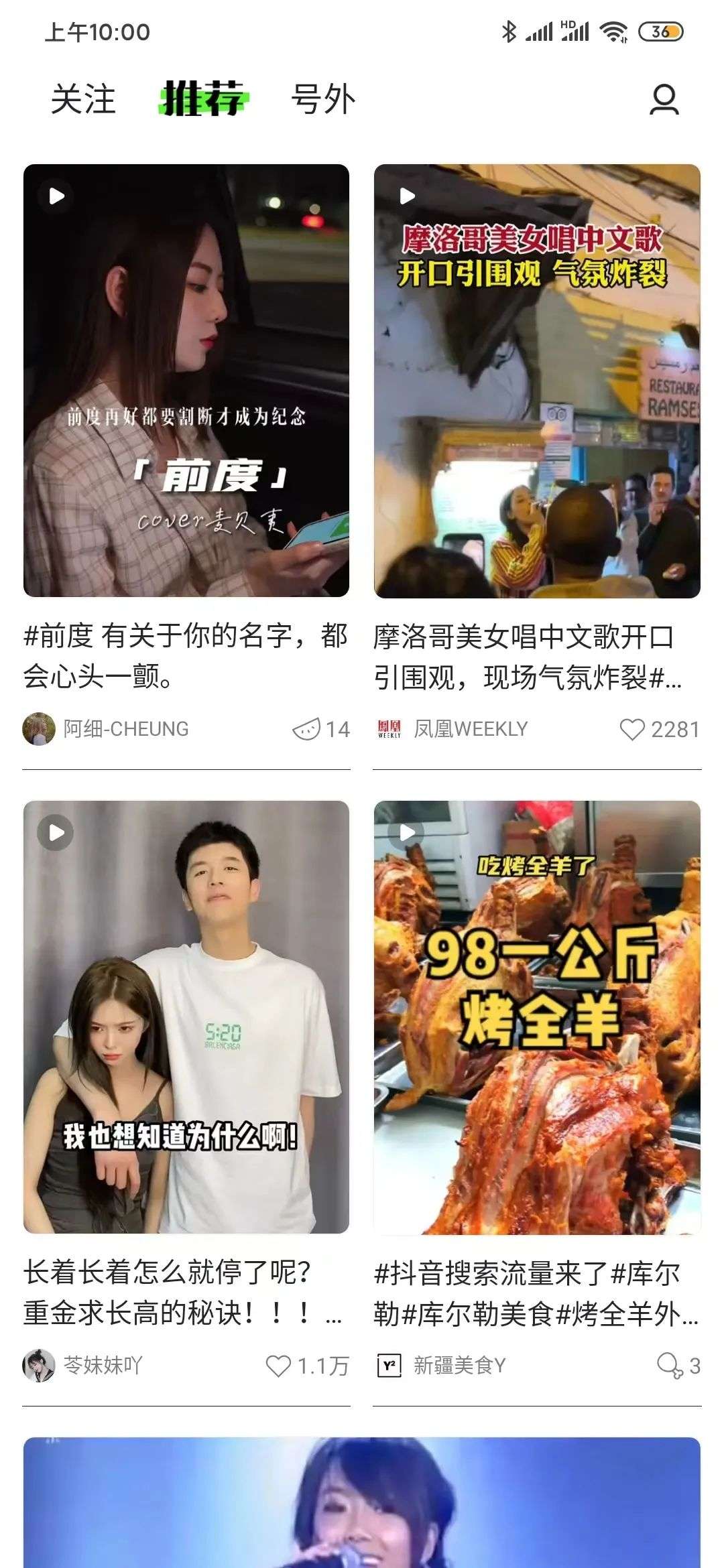Like 苓妹妹吖's post

(x=278, y=1366)
